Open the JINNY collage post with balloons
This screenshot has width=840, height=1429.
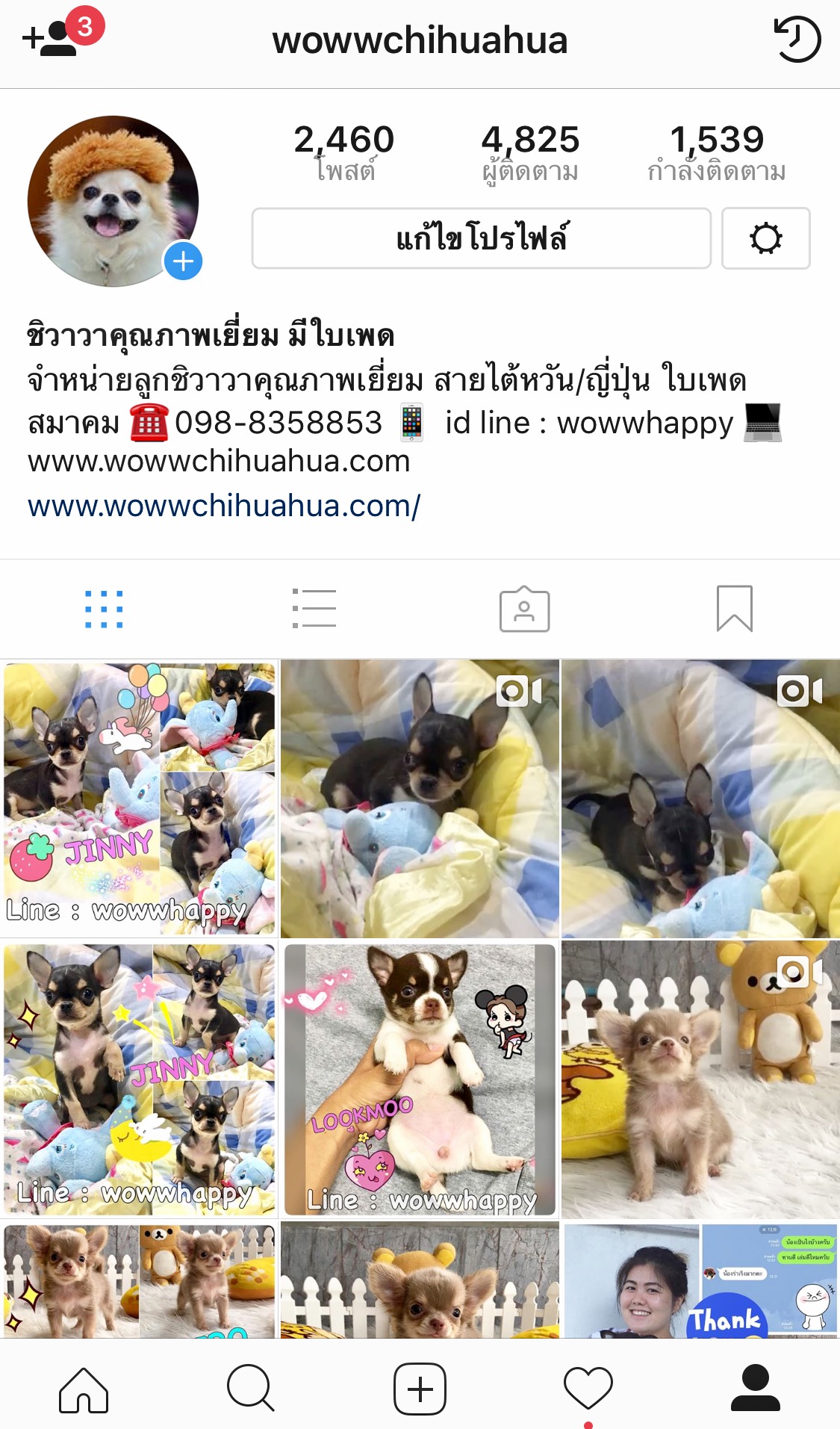point(140,798)
